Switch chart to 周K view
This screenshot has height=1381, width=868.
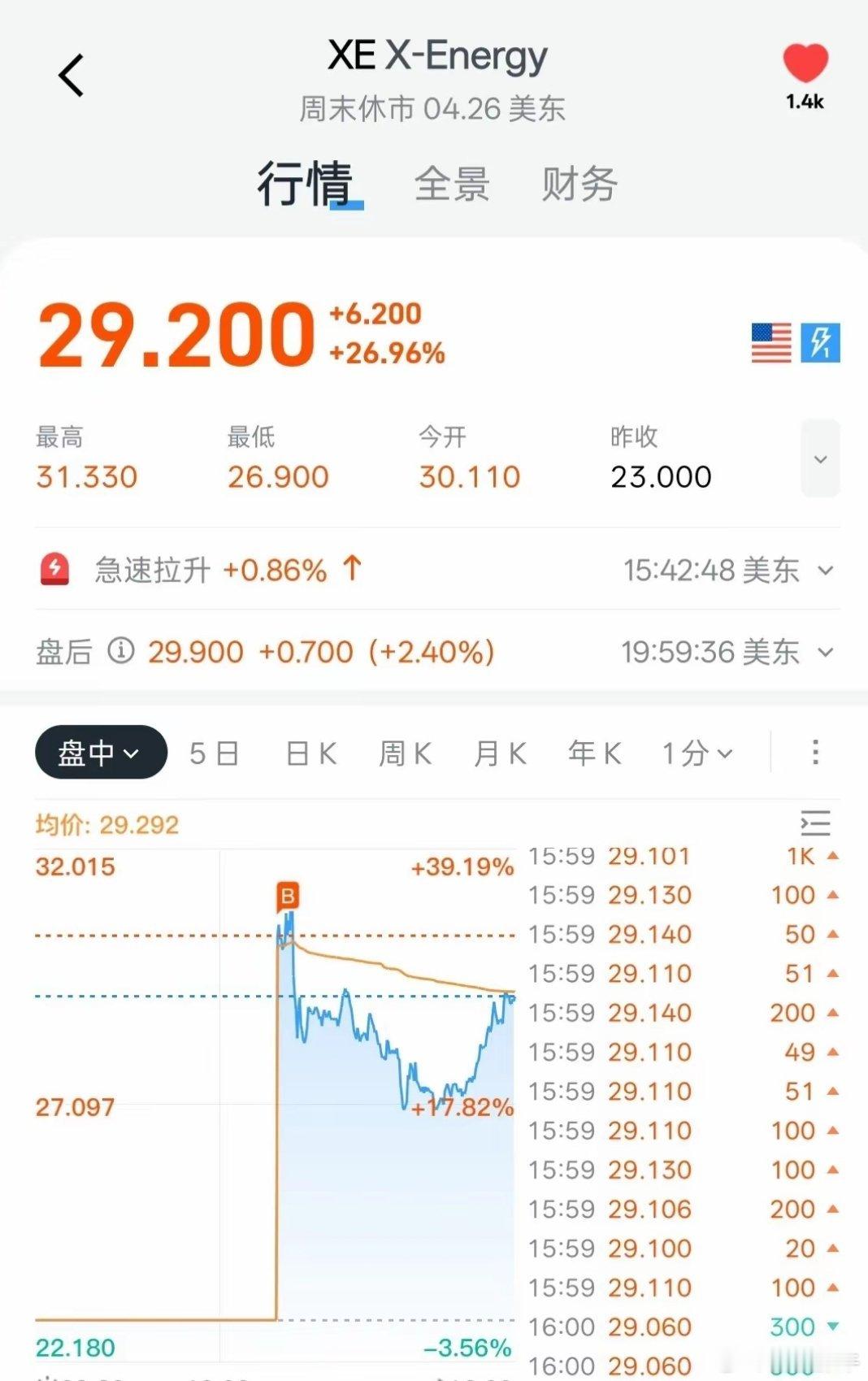405,753
